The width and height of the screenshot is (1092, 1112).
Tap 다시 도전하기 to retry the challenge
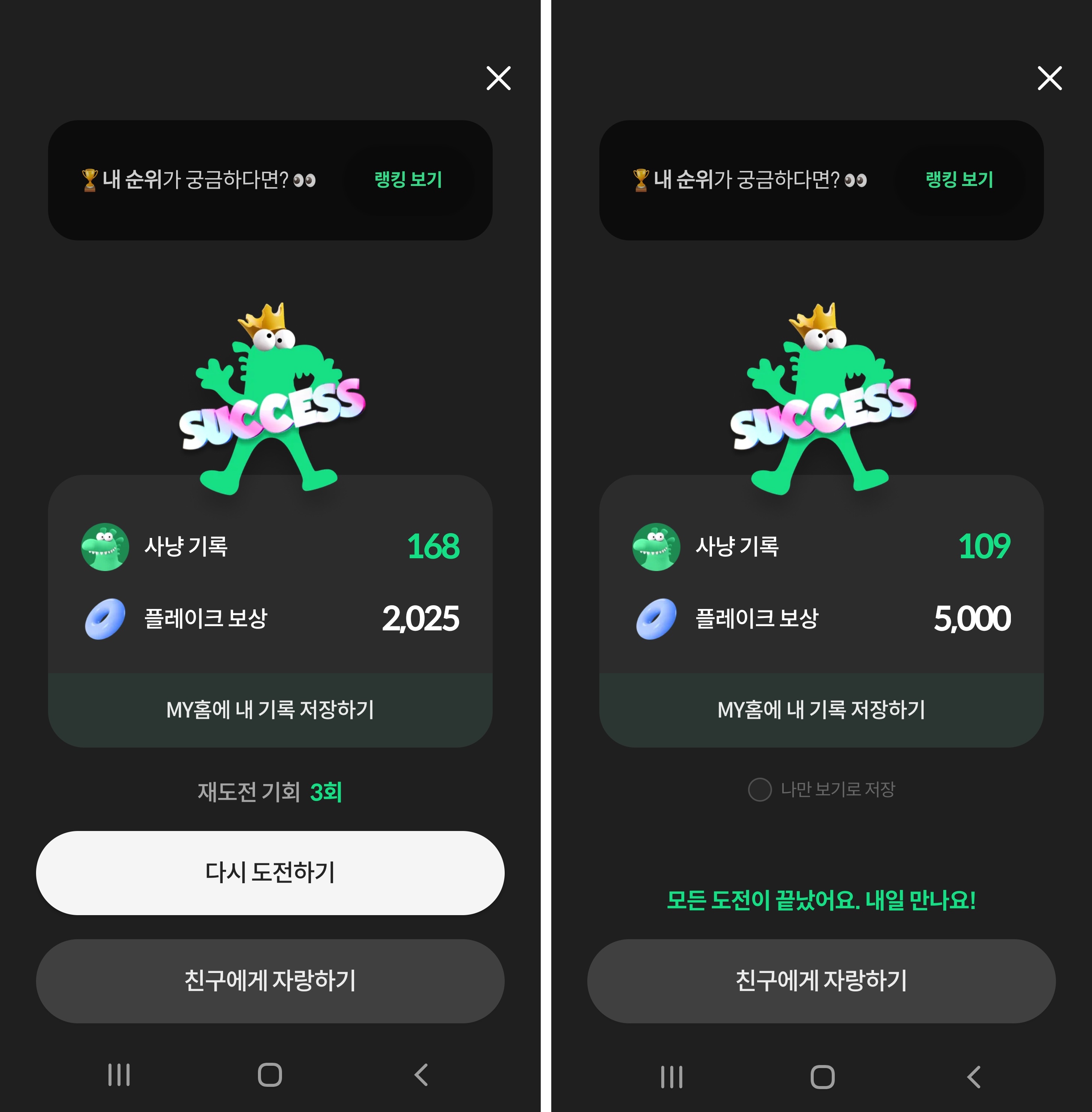(270, 872)
